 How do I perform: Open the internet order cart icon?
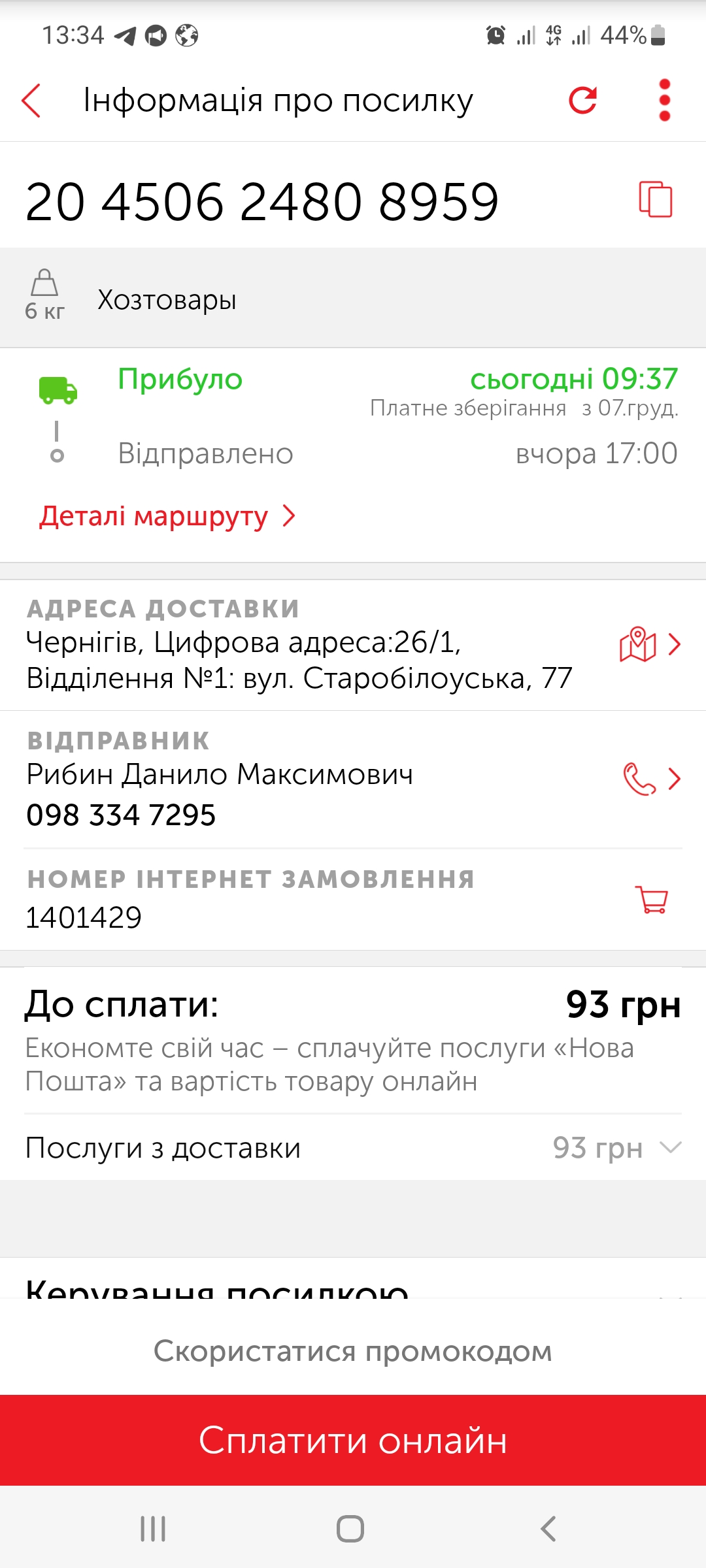pos(651,900)
